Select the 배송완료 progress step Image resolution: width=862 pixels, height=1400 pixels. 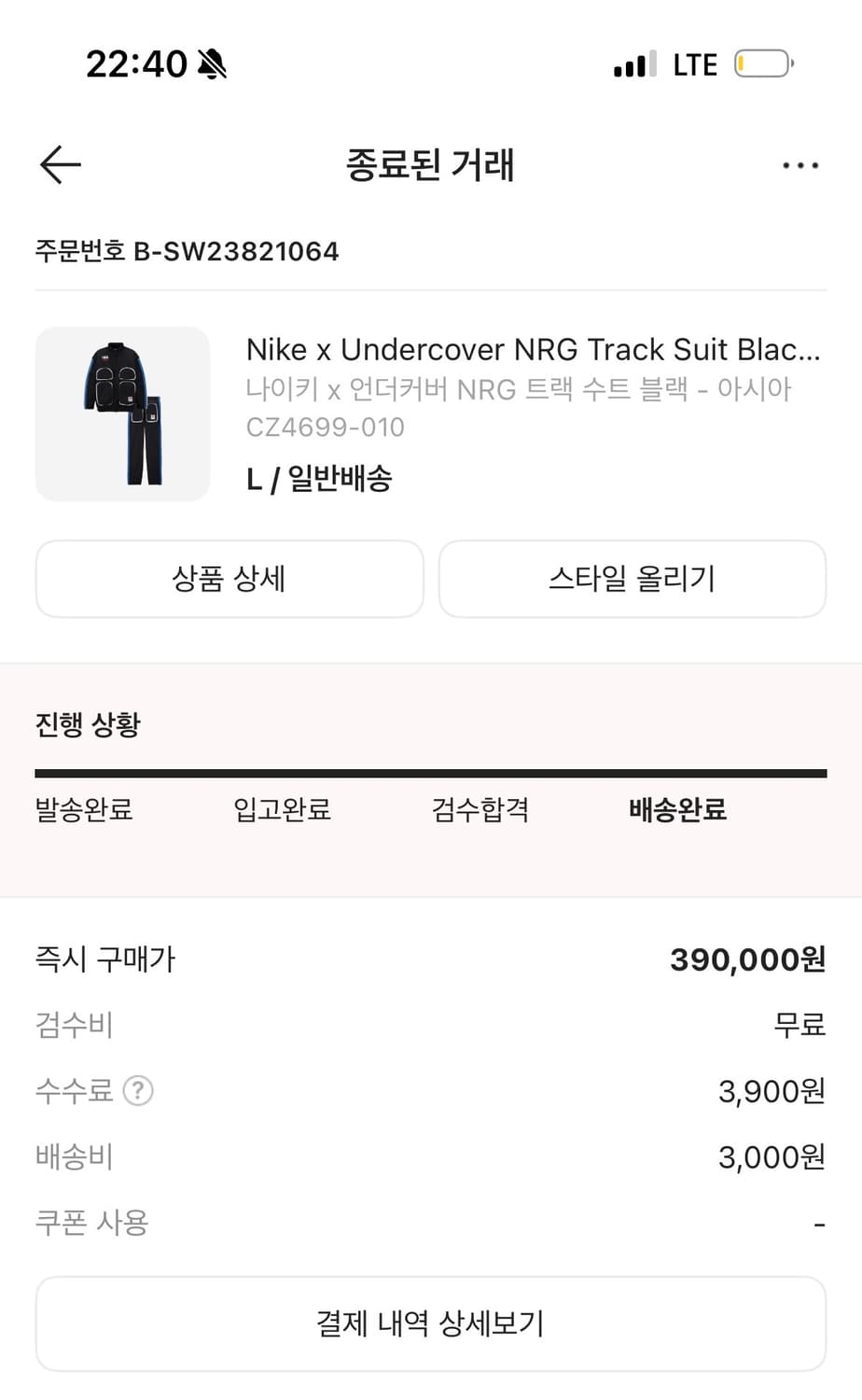677,810
